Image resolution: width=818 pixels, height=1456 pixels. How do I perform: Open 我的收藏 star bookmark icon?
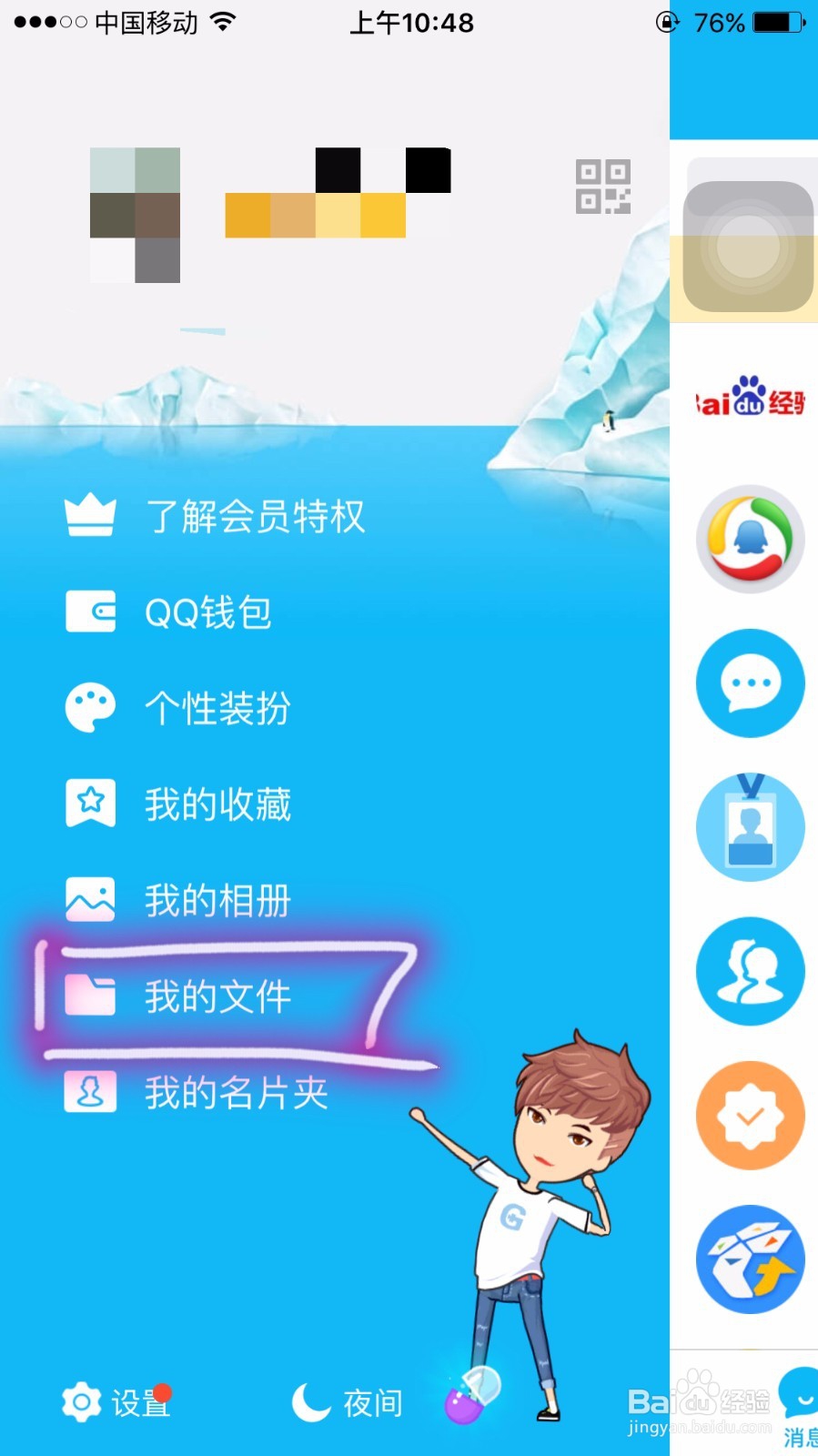pos(90,804)
